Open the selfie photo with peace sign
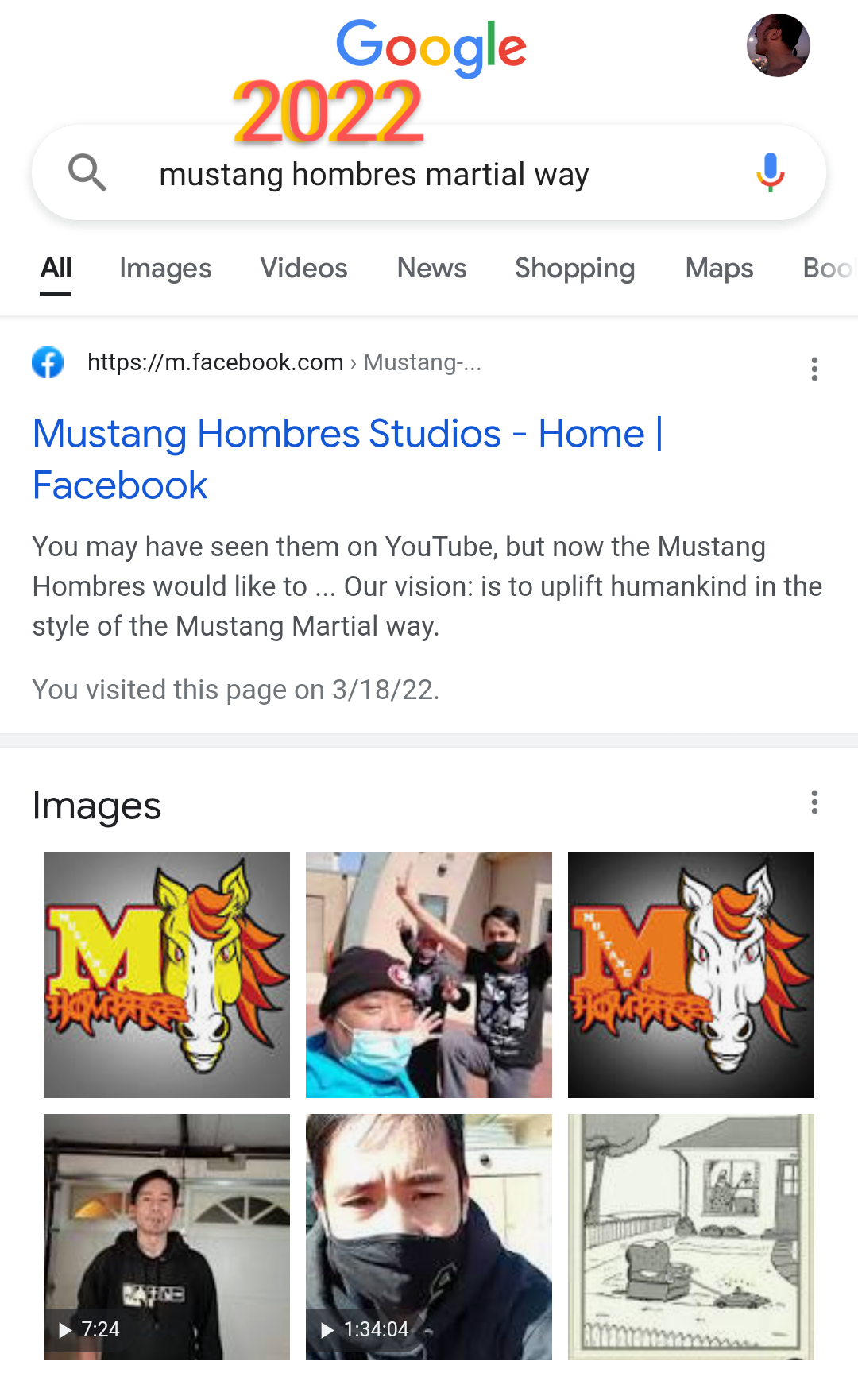This screenshot has height=1400, width=858. click(x=429, y=975)
